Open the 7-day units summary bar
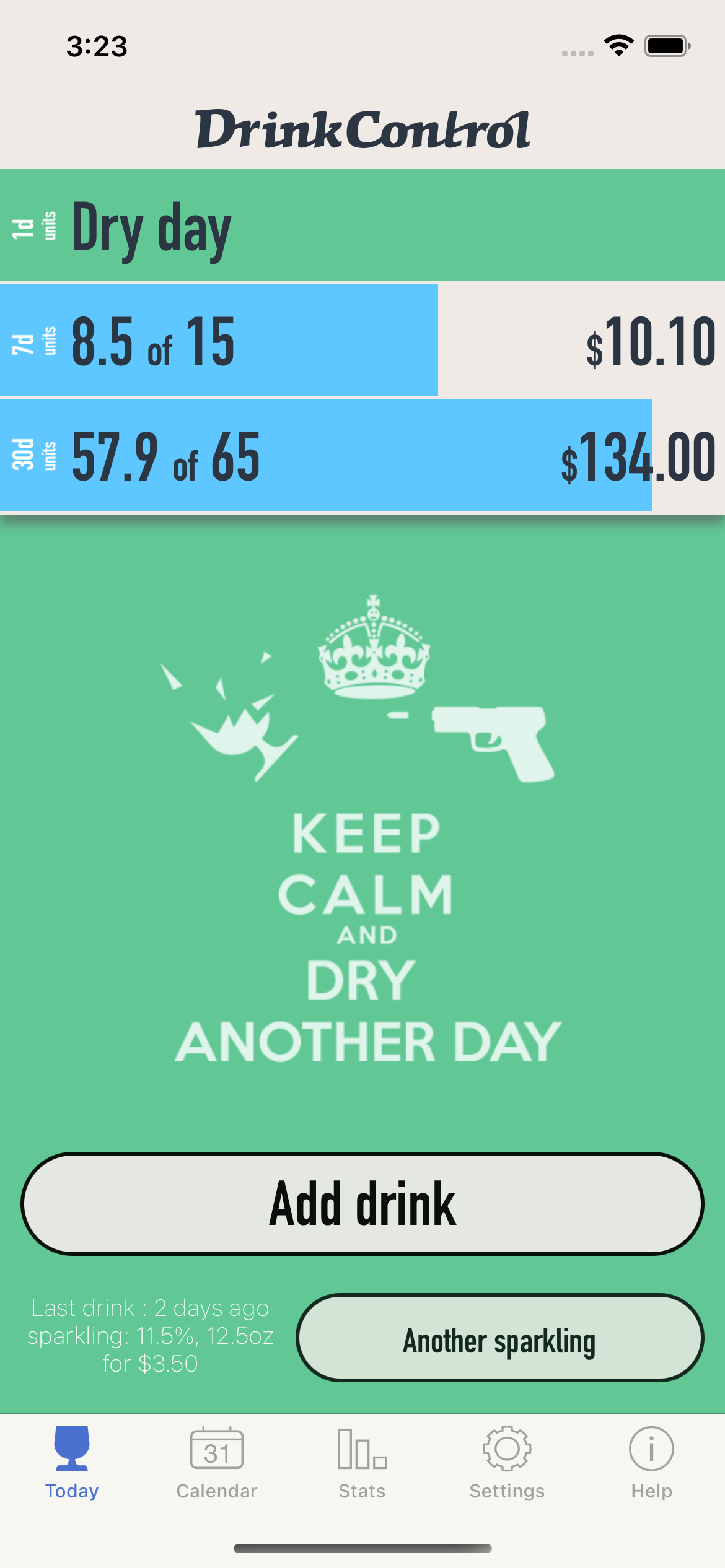The height and width of the screenshot is (1568, 725). (x=362, y=340)
